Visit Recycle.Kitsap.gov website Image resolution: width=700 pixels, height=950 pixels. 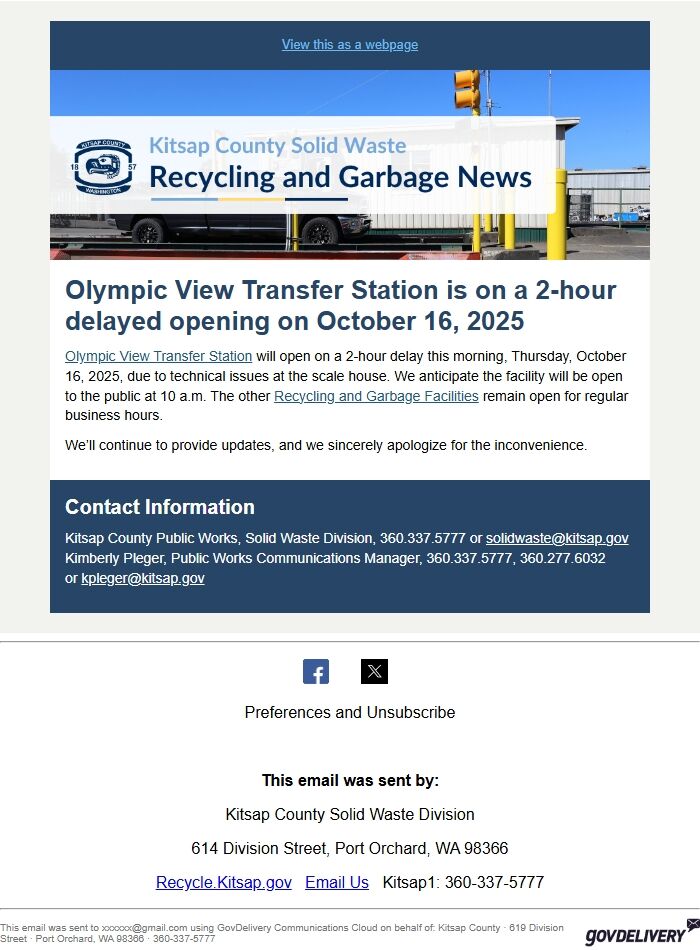224,882
